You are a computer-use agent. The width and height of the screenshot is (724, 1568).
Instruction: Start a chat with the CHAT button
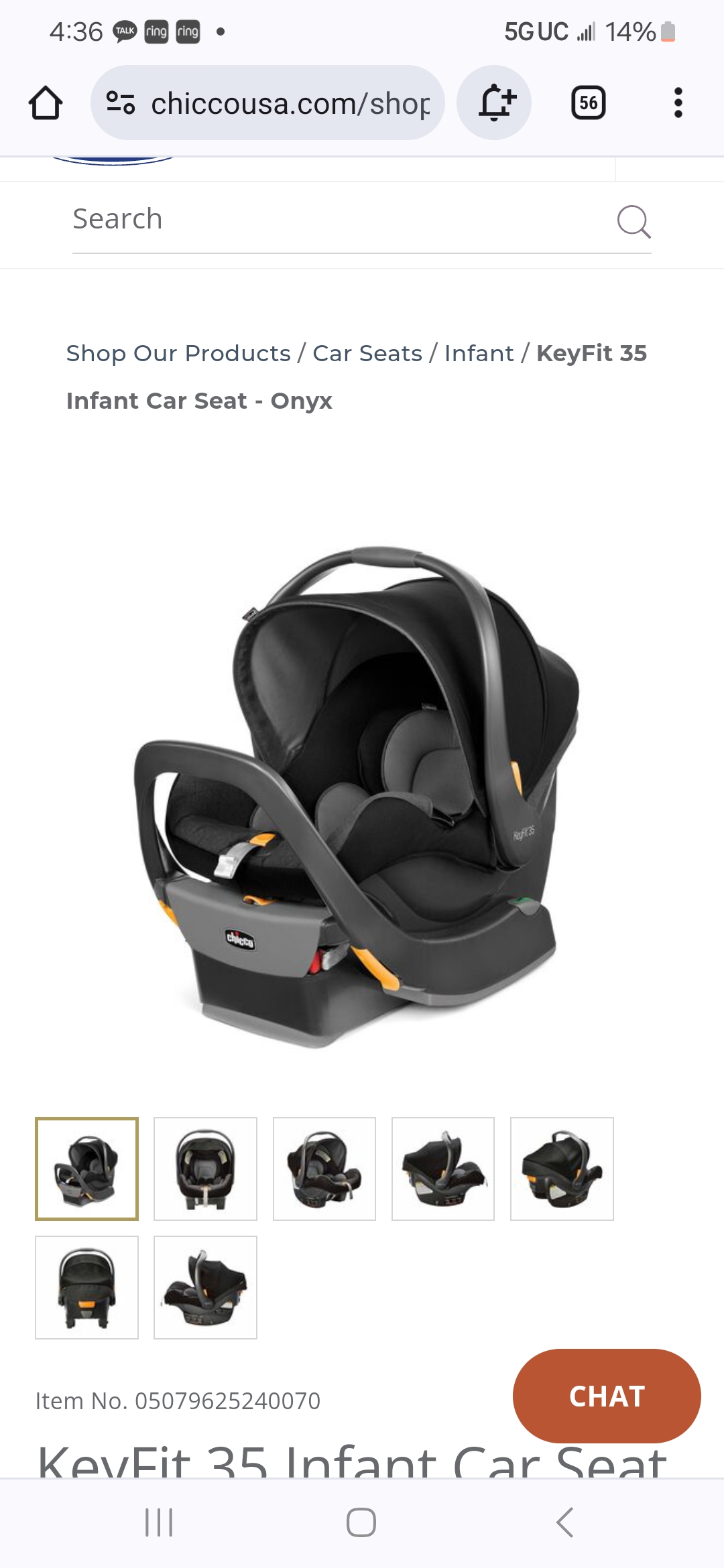tap(606, 1396)
